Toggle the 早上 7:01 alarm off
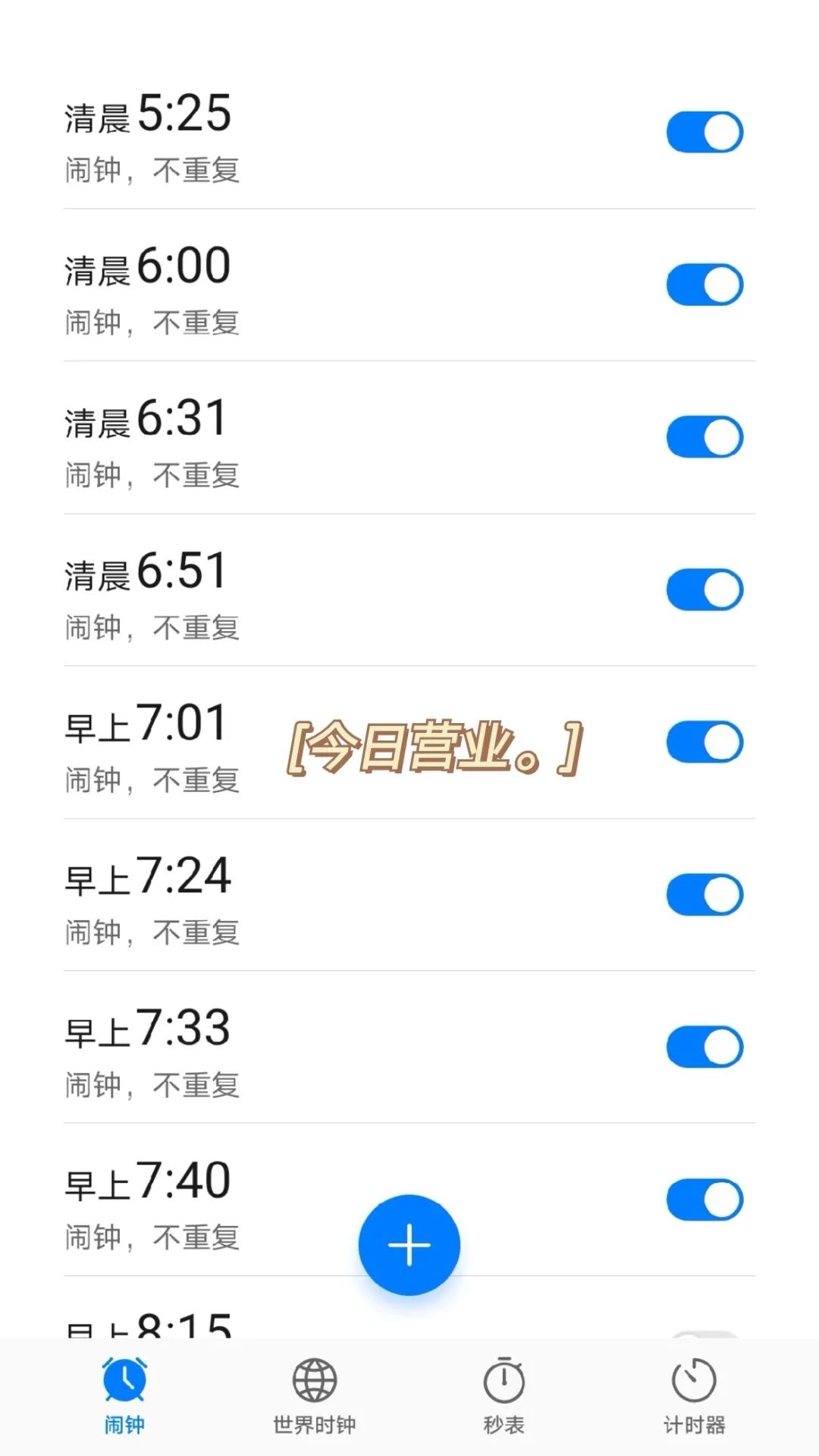Image resolution: width=819 pixels, height=1456 pixels. (x=704, y=742)
